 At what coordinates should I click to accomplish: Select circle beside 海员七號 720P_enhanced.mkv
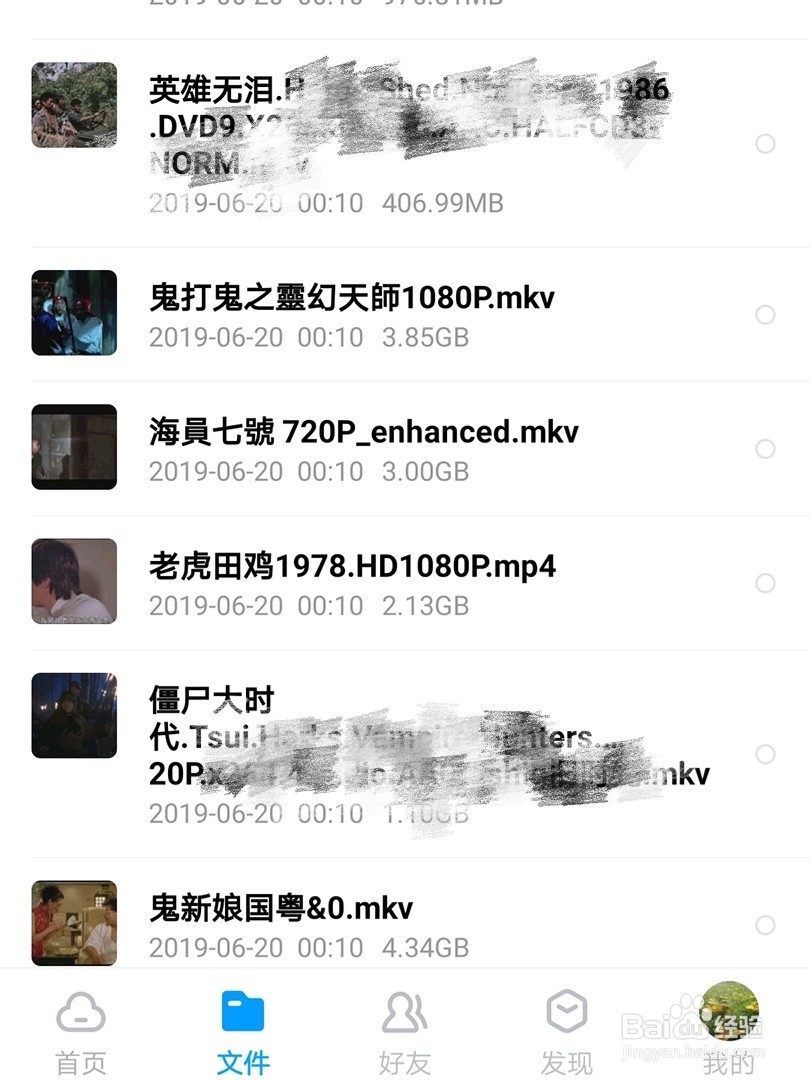coord(765,447)
